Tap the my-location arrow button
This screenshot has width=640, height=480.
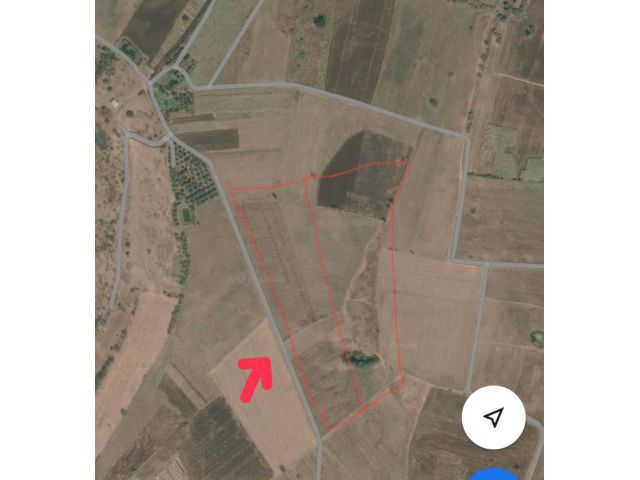tap(493, 417)
